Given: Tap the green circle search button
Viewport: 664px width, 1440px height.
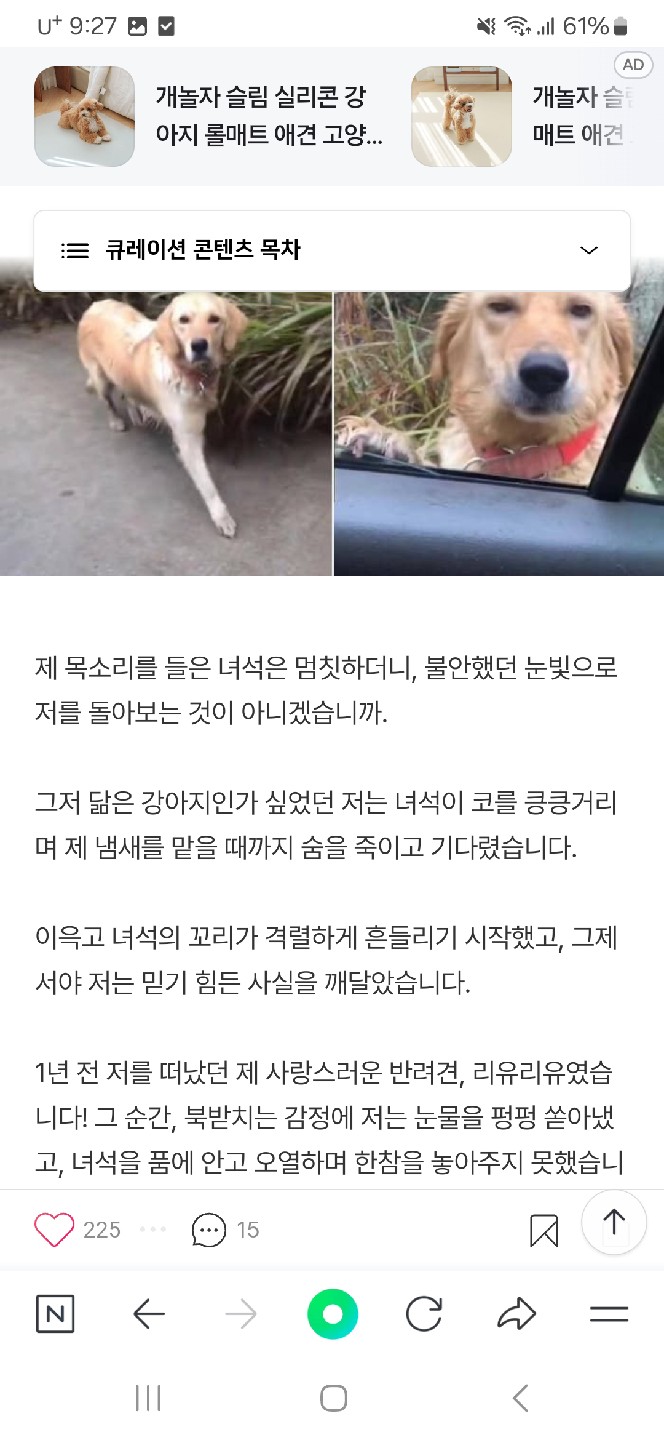Looking at the screenshot, I should pos(332,1314).
